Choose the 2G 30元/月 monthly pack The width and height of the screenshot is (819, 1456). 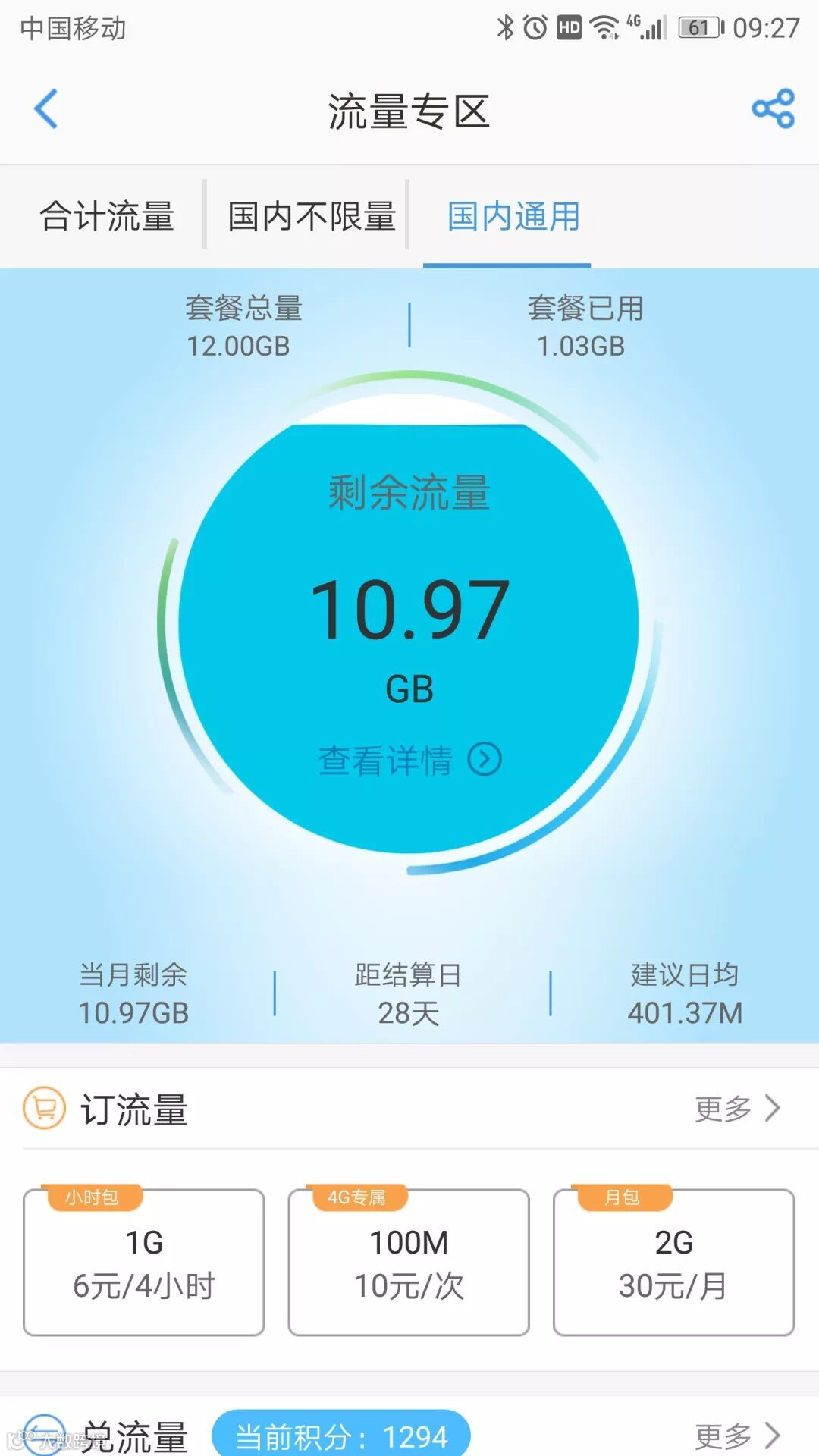click(x=673, y=1263)
